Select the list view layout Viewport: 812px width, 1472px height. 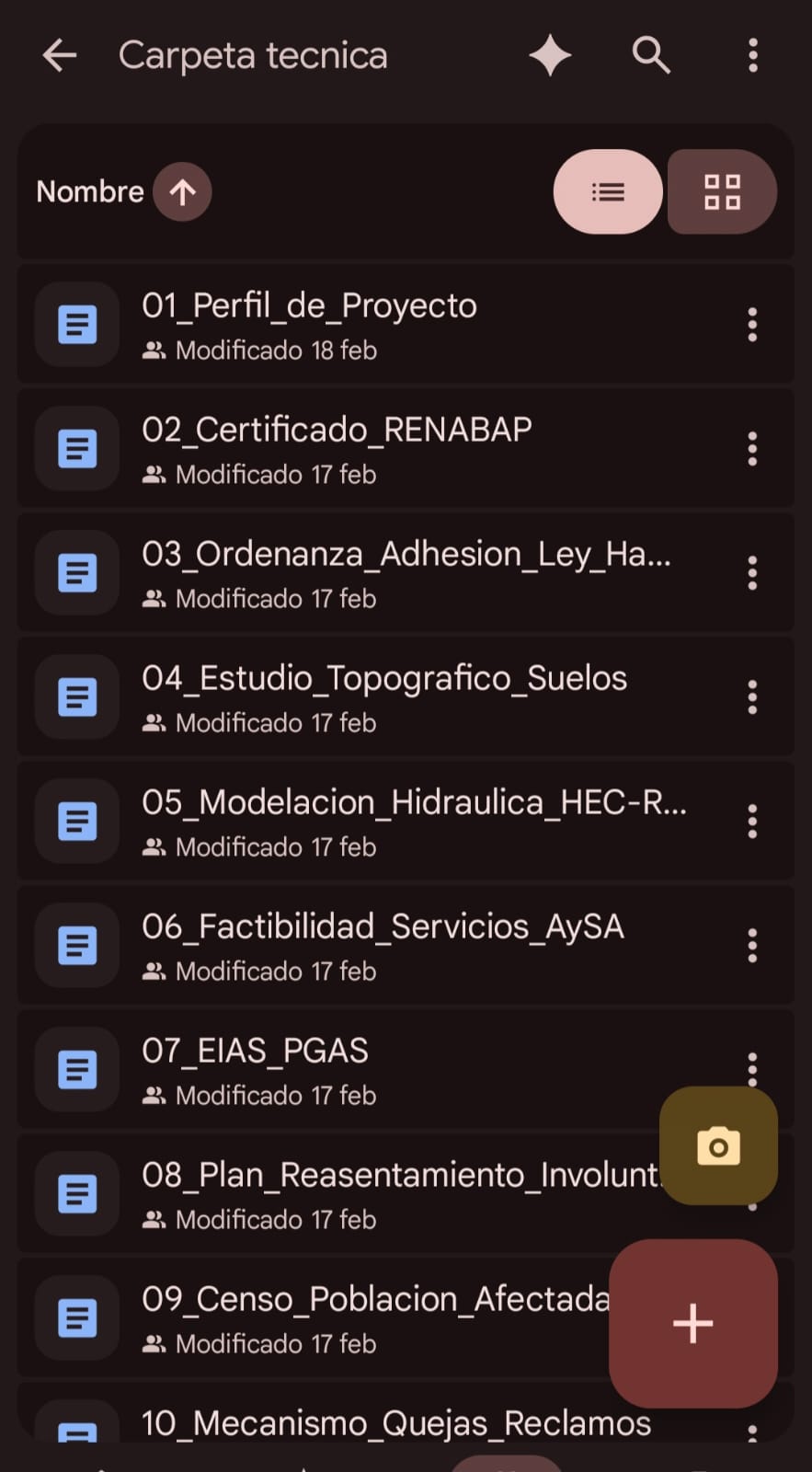tap(608, 191)
